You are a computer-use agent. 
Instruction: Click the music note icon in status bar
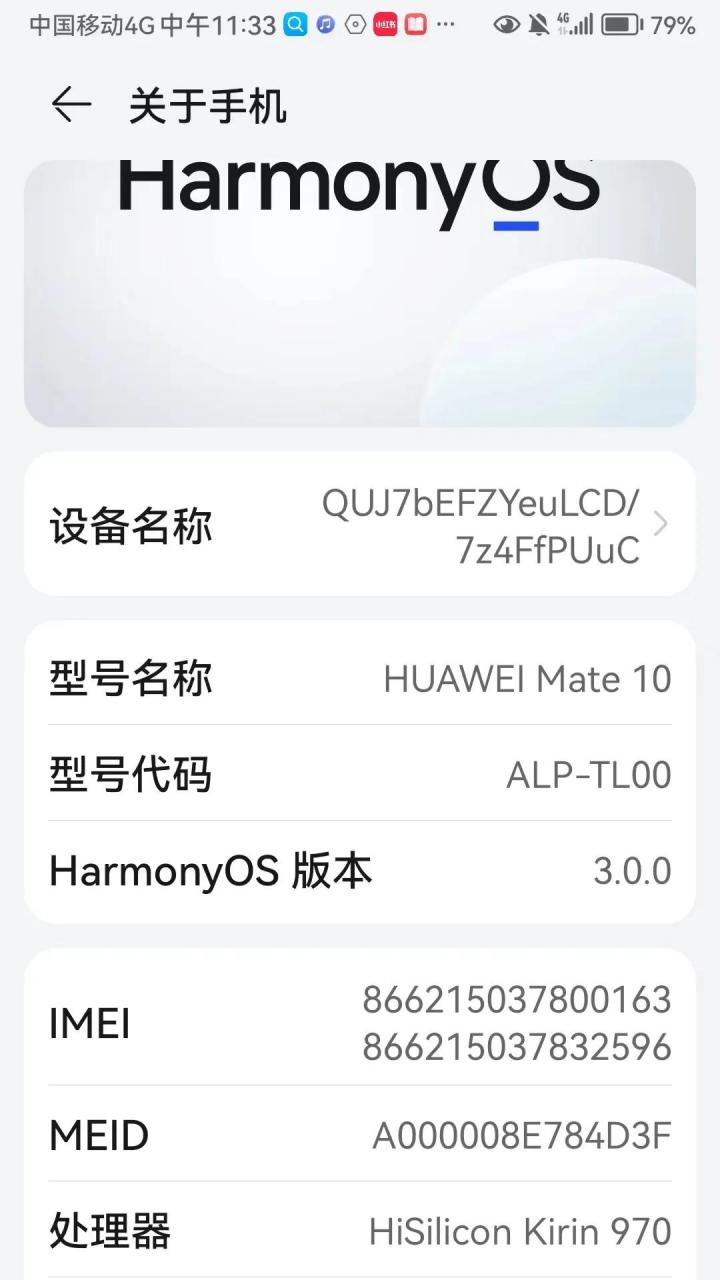click(x=323, y=24)
